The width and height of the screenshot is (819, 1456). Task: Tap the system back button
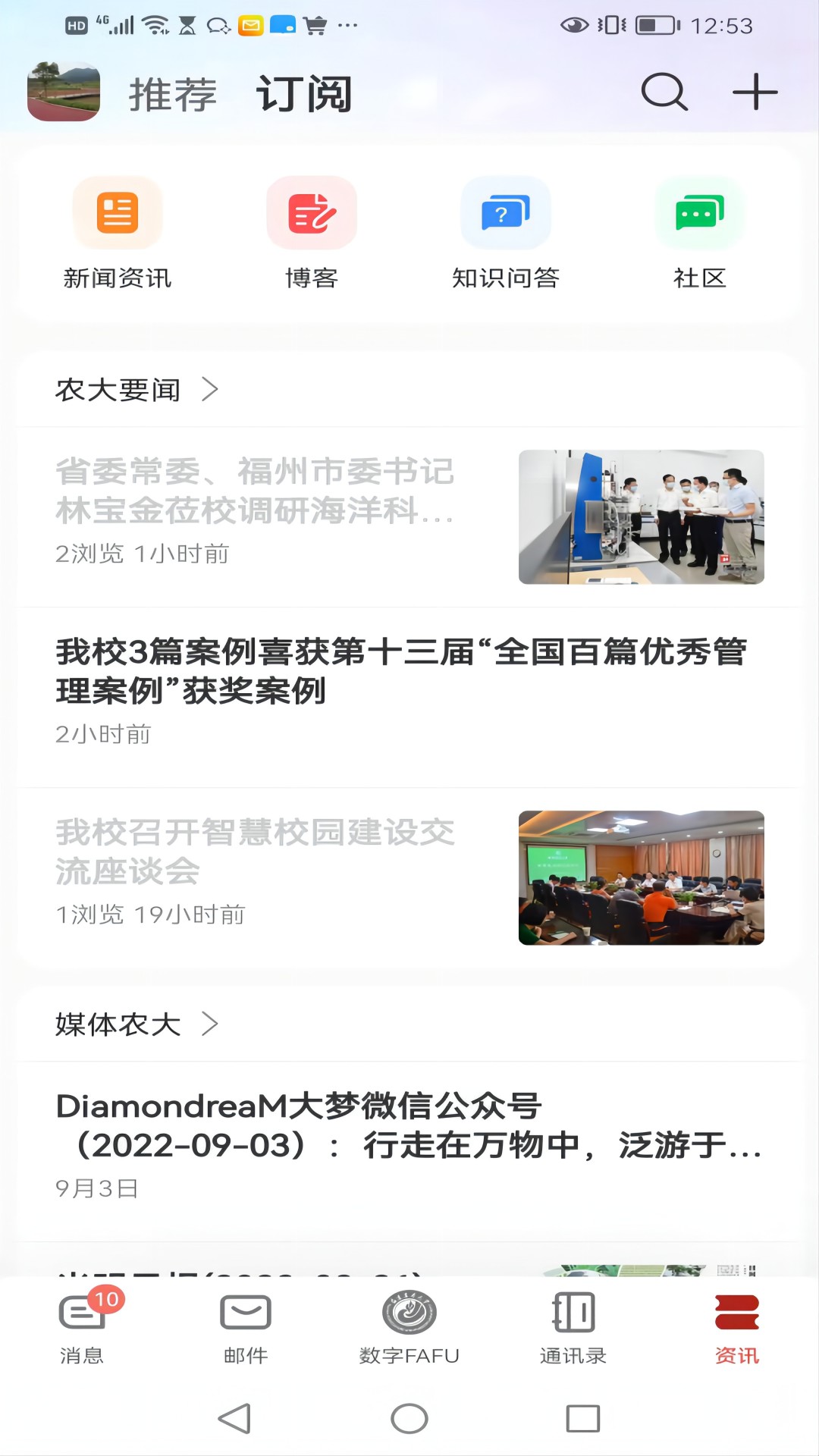(x=234, y=1418)
